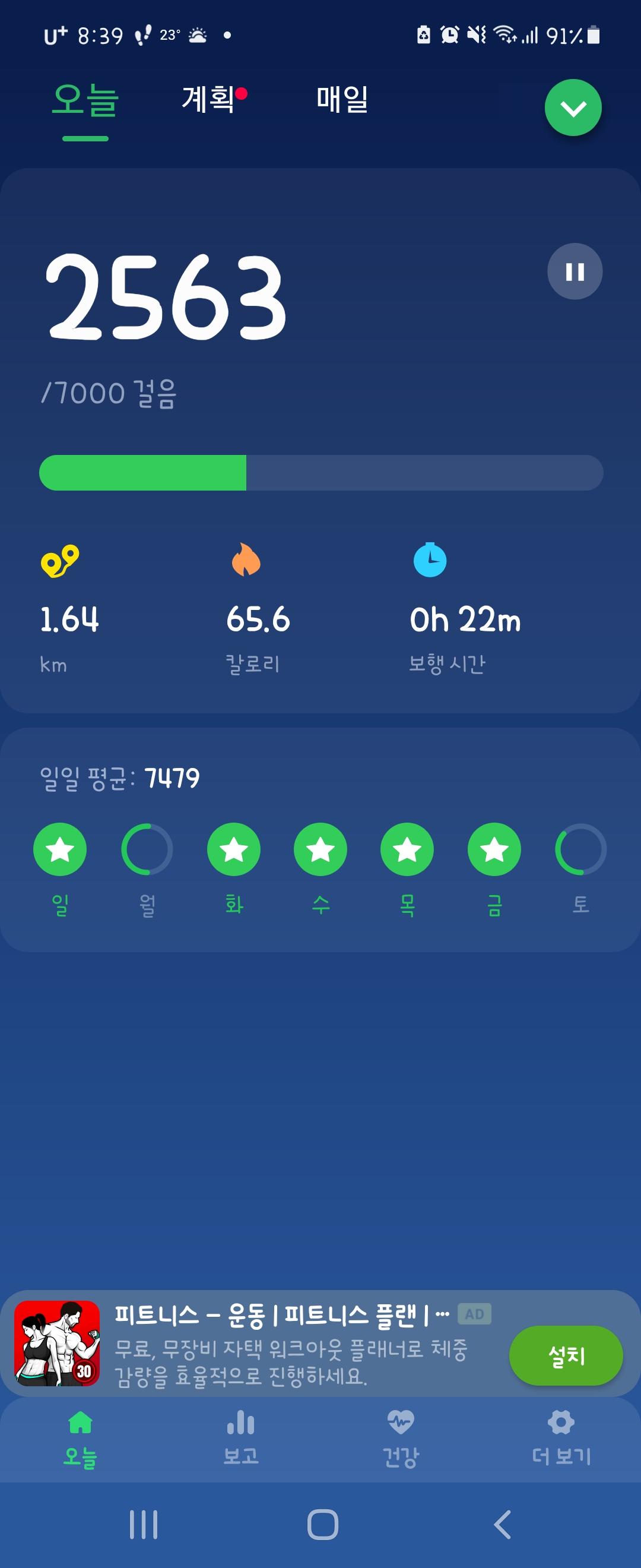Select the 오늘 bottom navigation tab
This screenshot has height=1568, width=641.
80,1439
